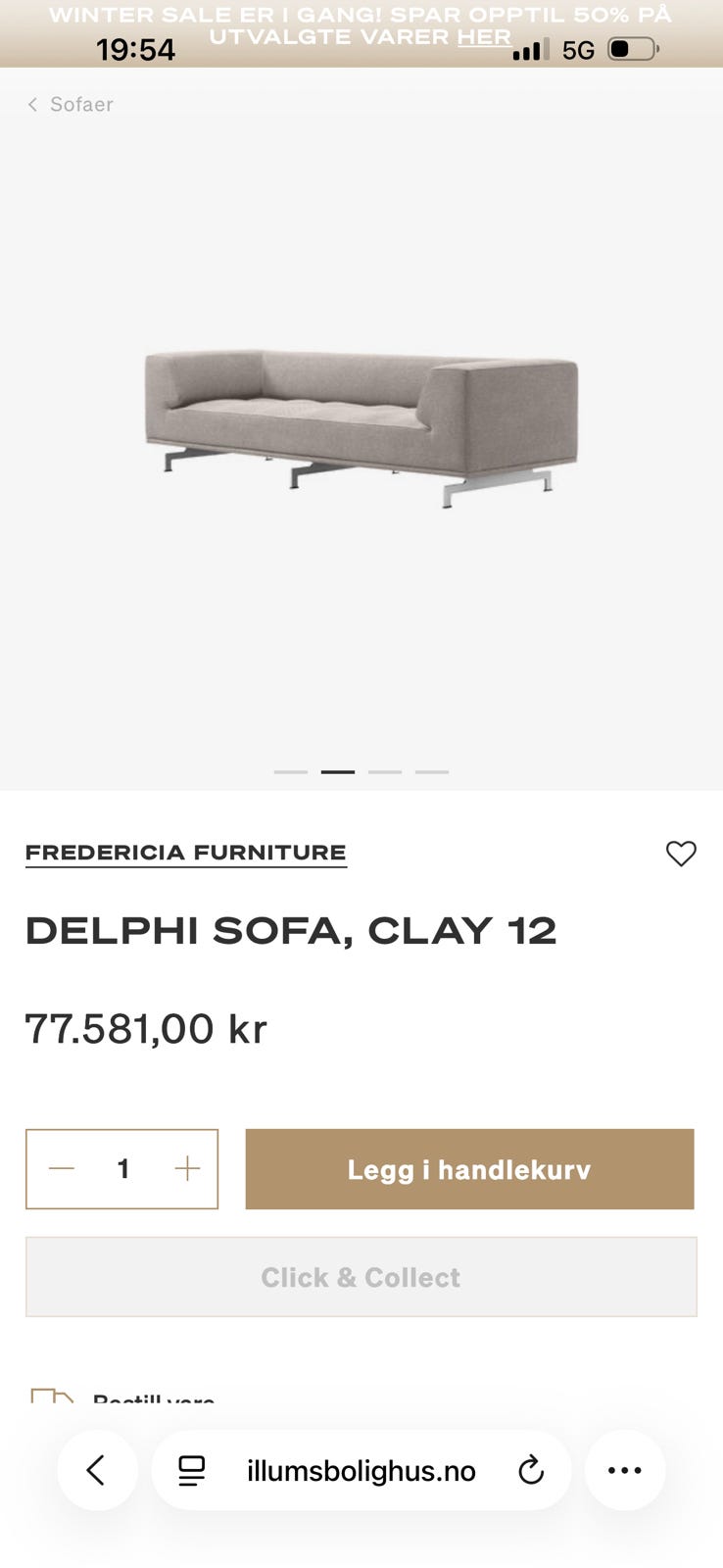The height and width of the screenshot is (1568, 723).
Task: Show the first product image
Action: point(291,772)
